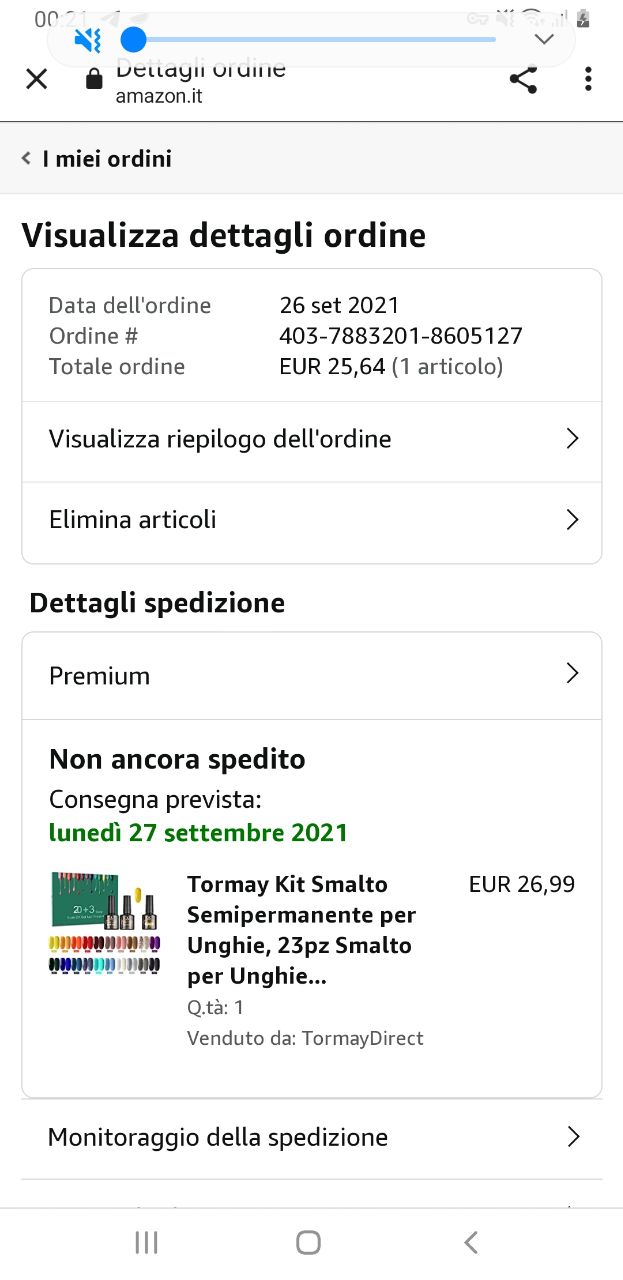
Task: Expand the volume panel chevron
Action: coord(544,40)
